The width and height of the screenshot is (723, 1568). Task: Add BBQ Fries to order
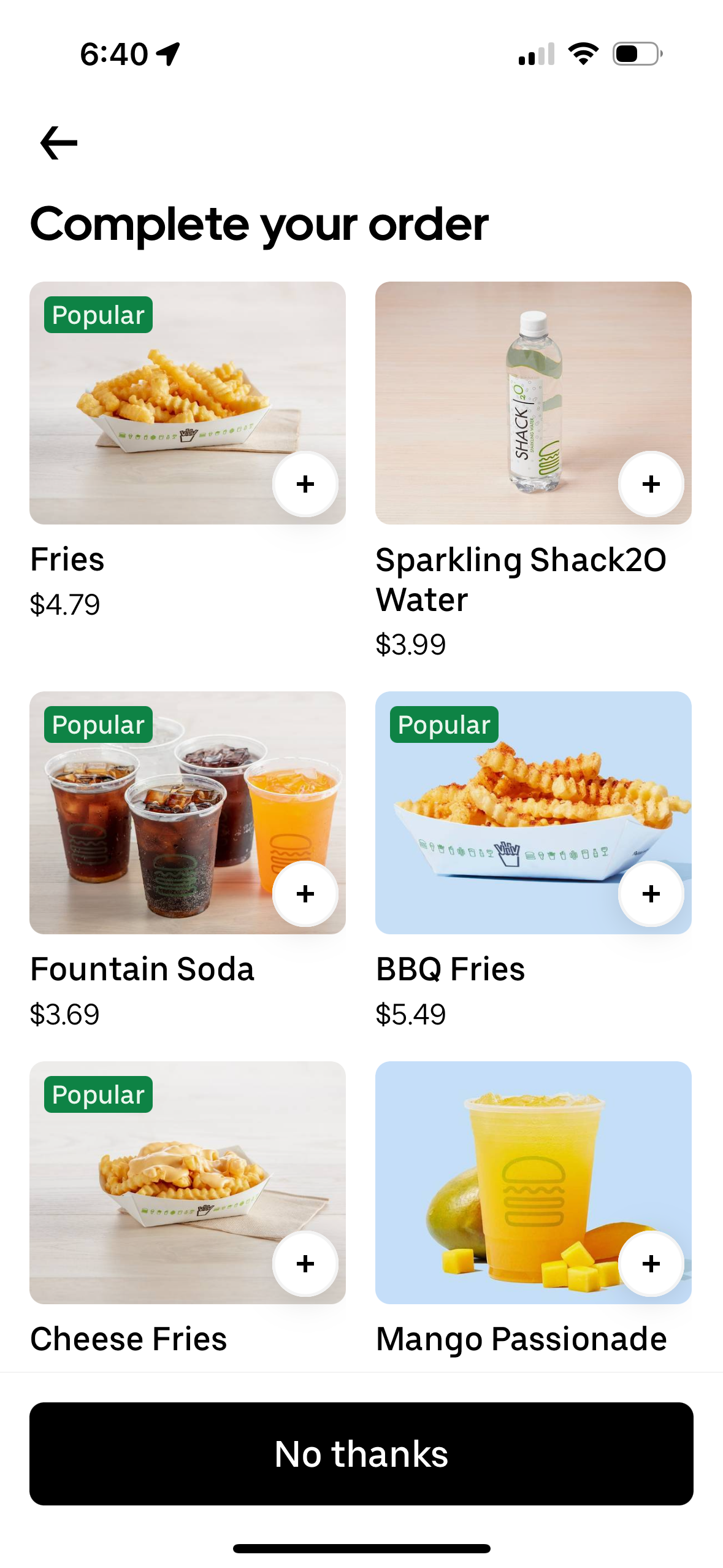[x=651, y=895]
